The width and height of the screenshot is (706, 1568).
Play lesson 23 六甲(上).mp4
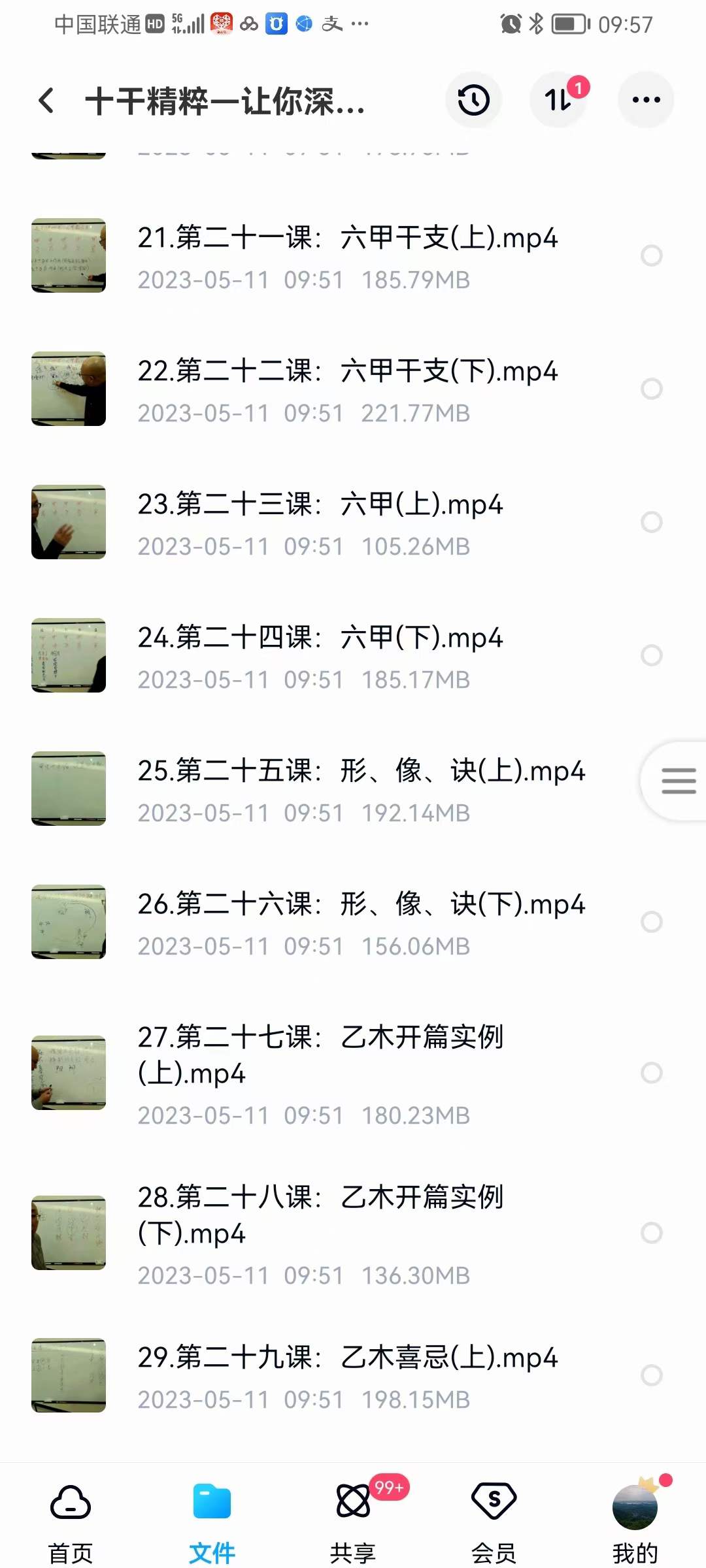pyautogui.click(x=320, y=505)
